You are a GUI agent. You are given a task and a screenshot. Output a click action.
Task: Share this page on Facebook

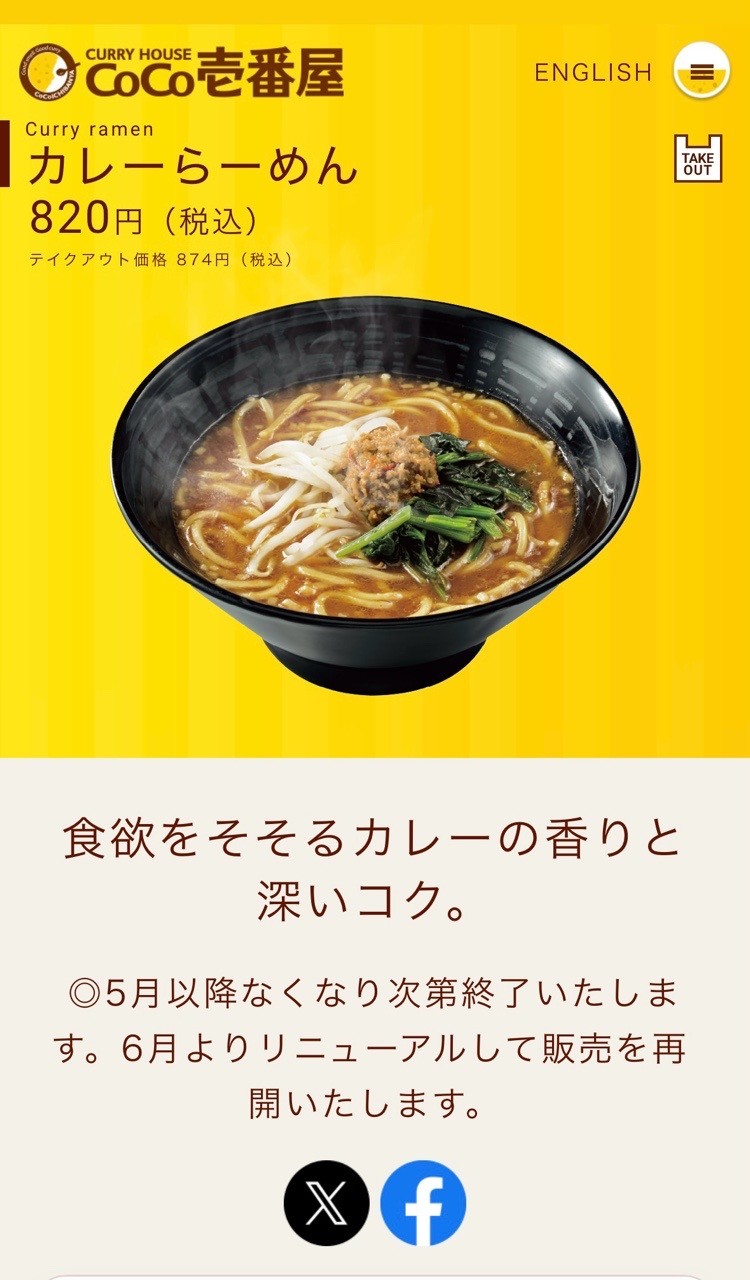[x=423, y=1202]
